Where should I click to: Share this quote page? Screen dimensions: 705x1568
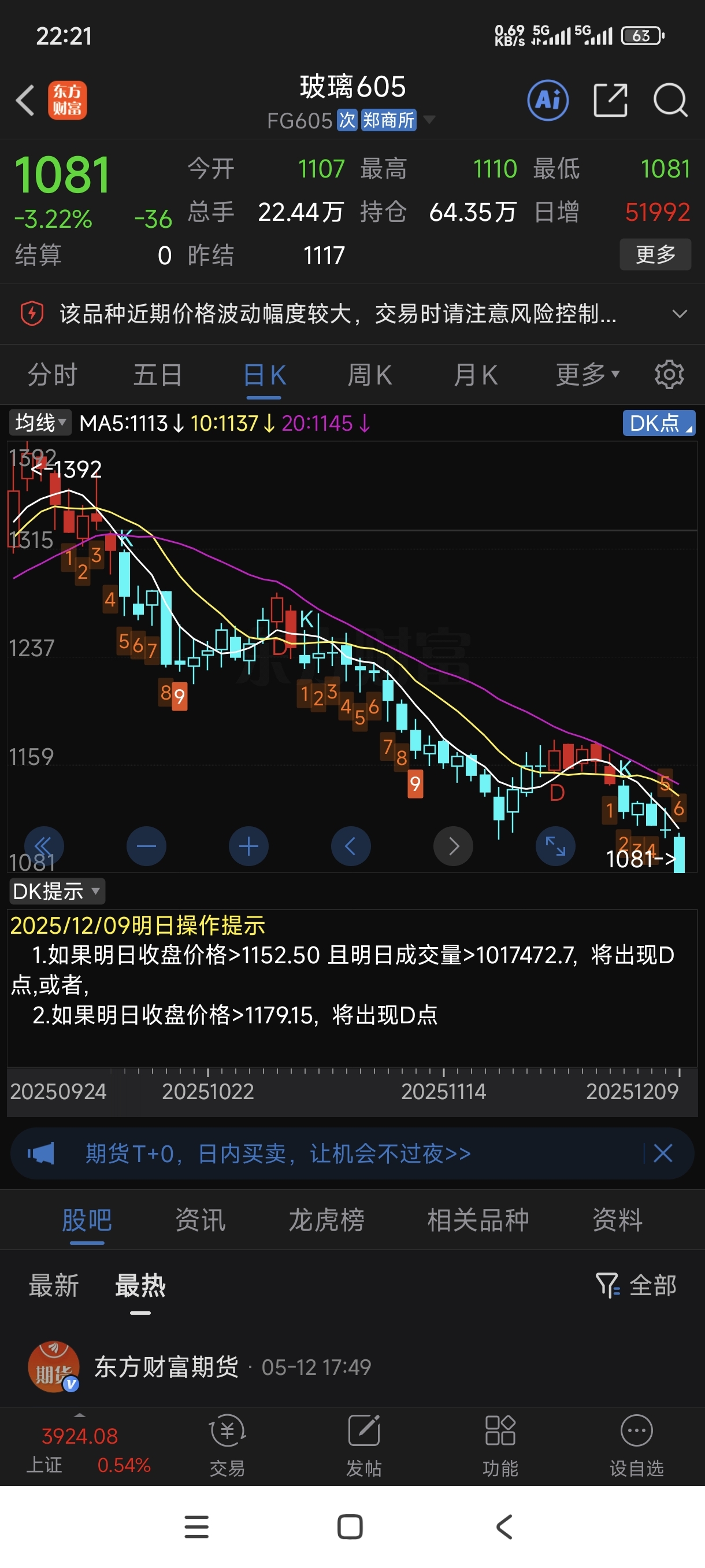click(x=610, y=100)
